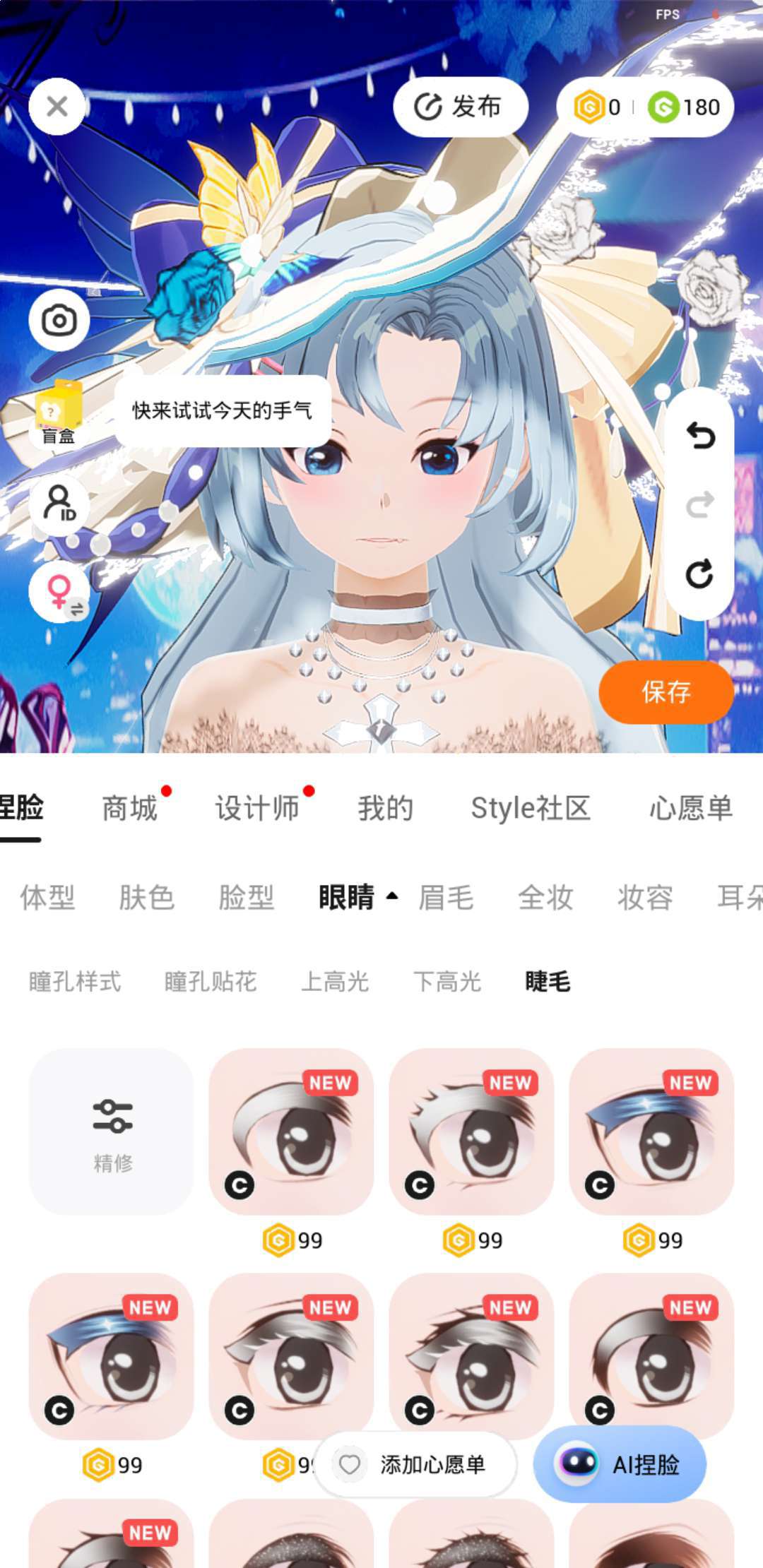Open the 精修 fine-tune tile
Screen dimensions: 763x1568
112,1132
